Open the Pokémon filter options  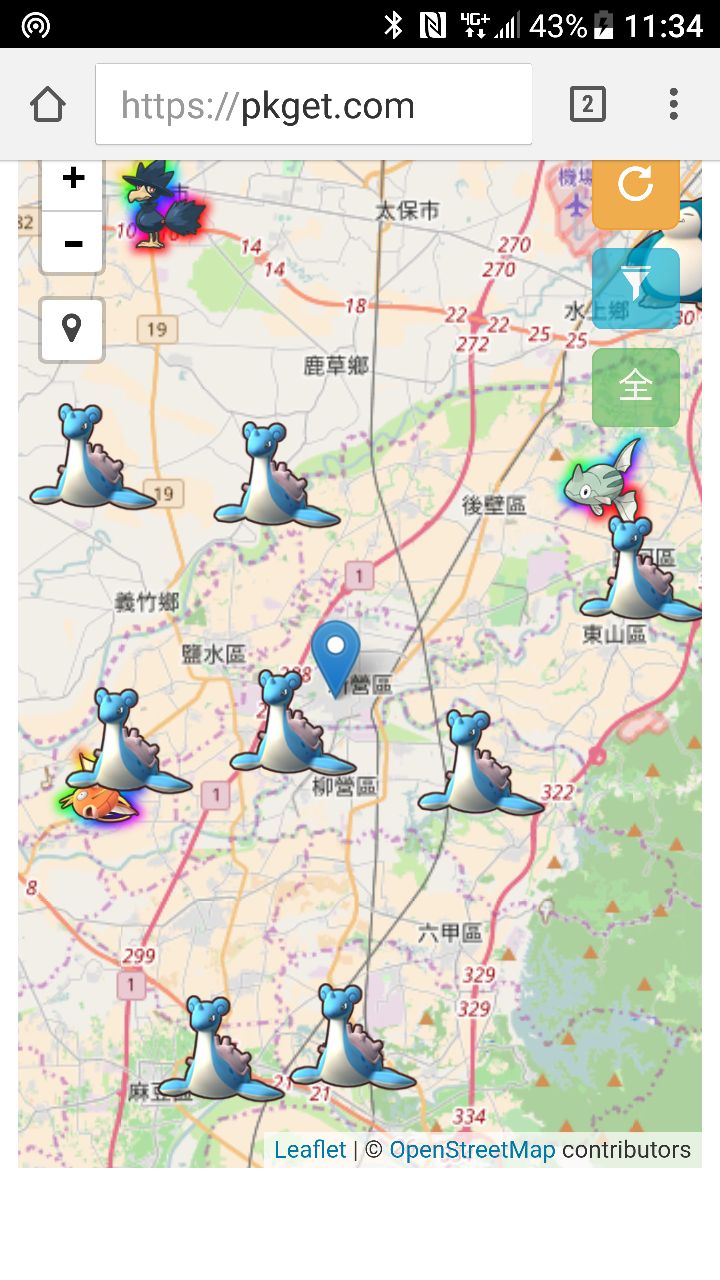(635, 288)
